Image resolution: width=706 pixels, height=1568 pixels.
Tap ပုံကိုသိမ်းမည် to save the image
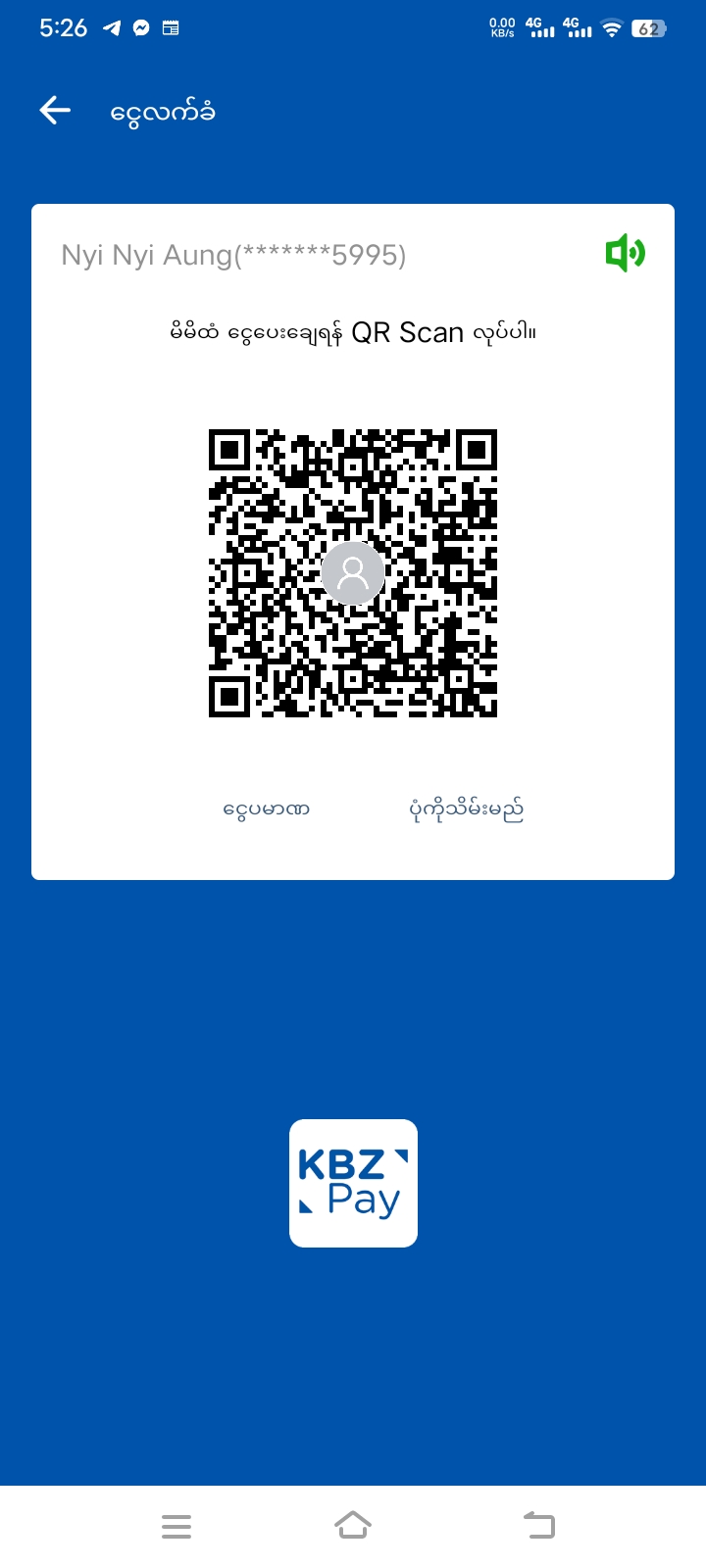[466, 809]
